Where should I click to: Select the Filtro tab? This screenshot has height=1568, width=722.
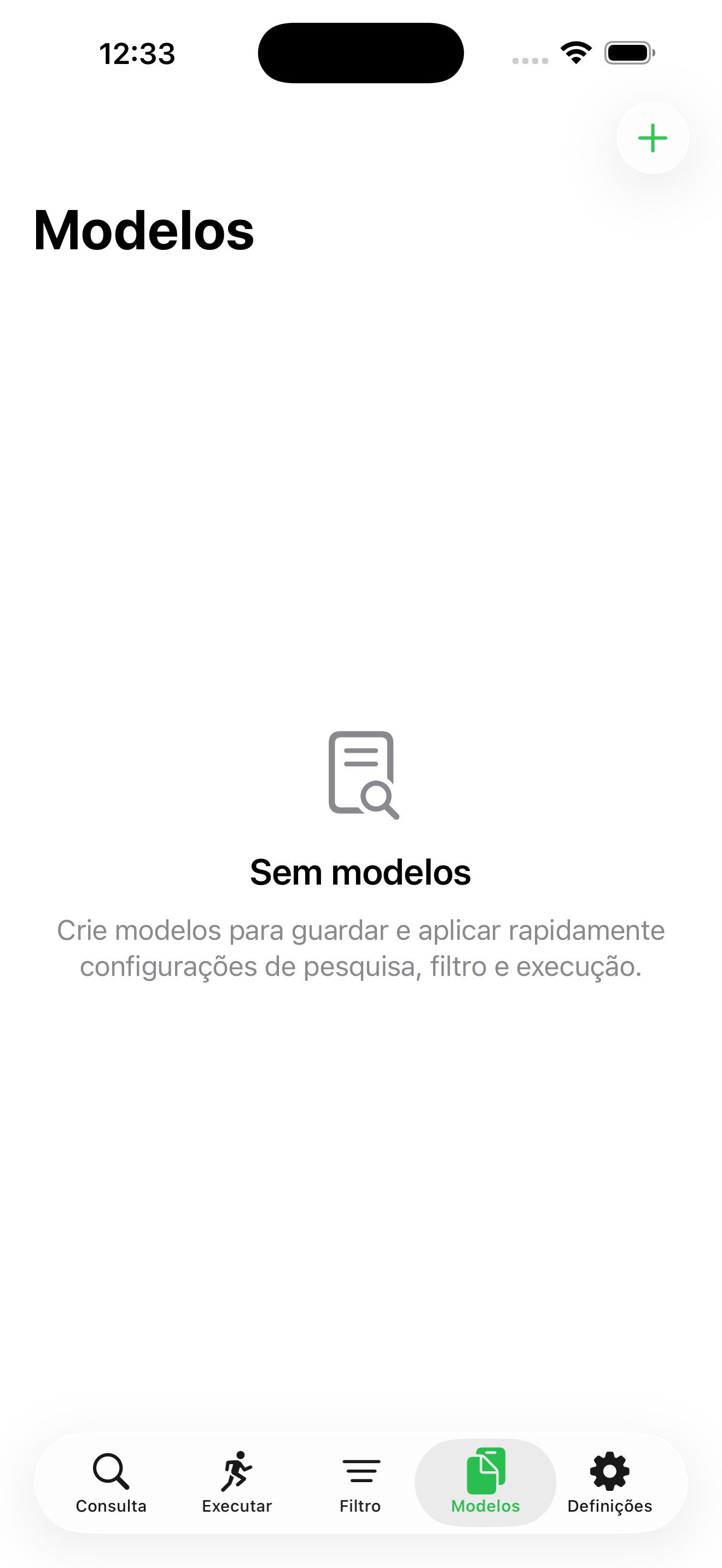(360, 1488)
